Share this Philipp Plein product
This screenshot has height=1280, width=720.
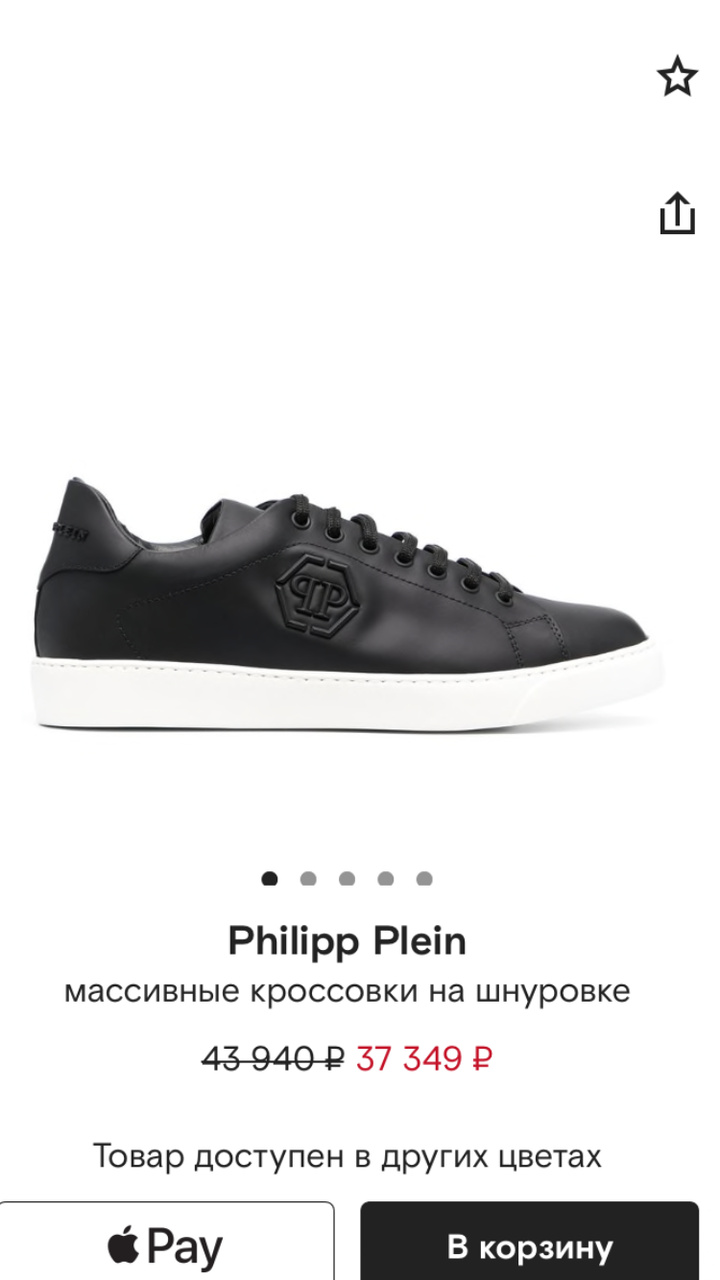(677, 213)
